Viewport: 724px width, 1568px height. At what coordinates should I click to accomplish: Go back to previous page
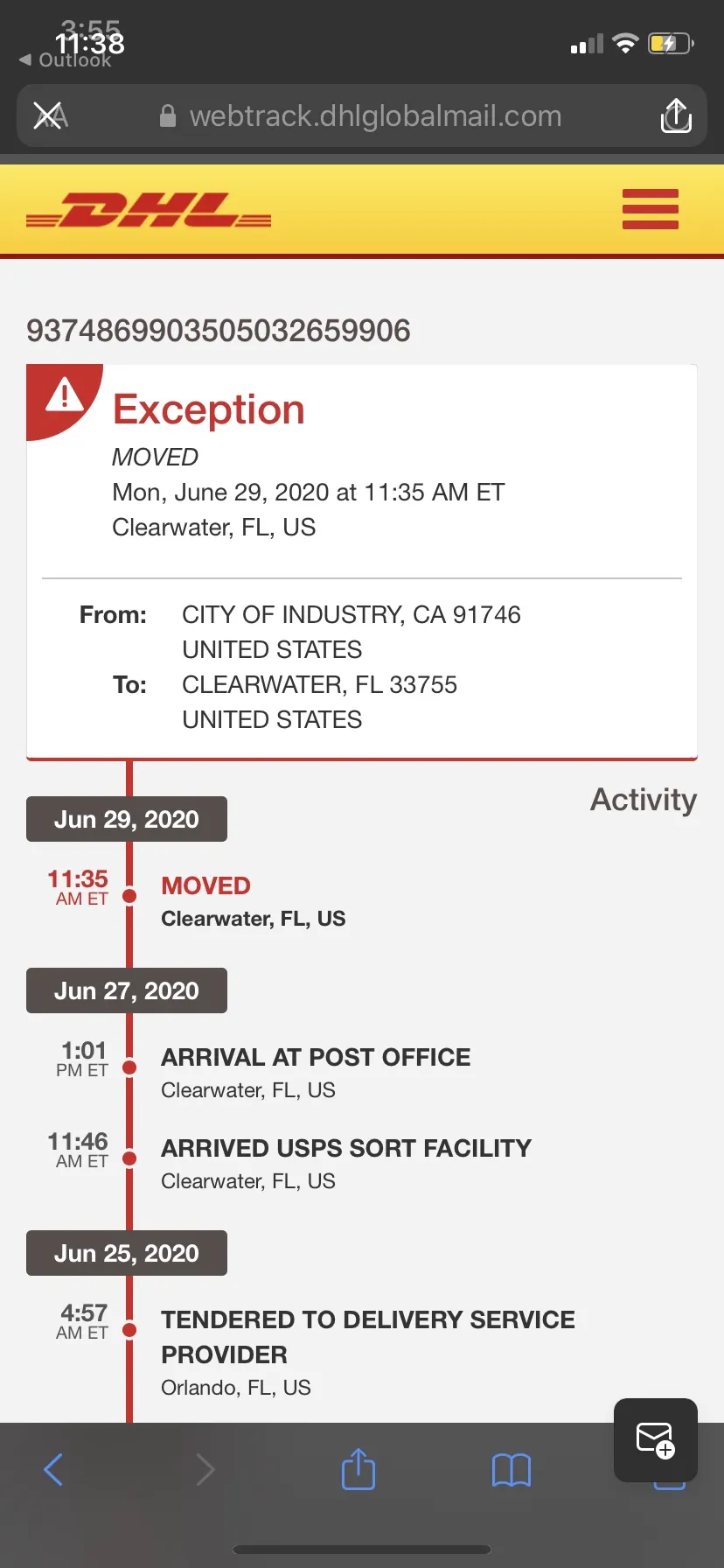pyautogui.click(x=53, y=1469)
